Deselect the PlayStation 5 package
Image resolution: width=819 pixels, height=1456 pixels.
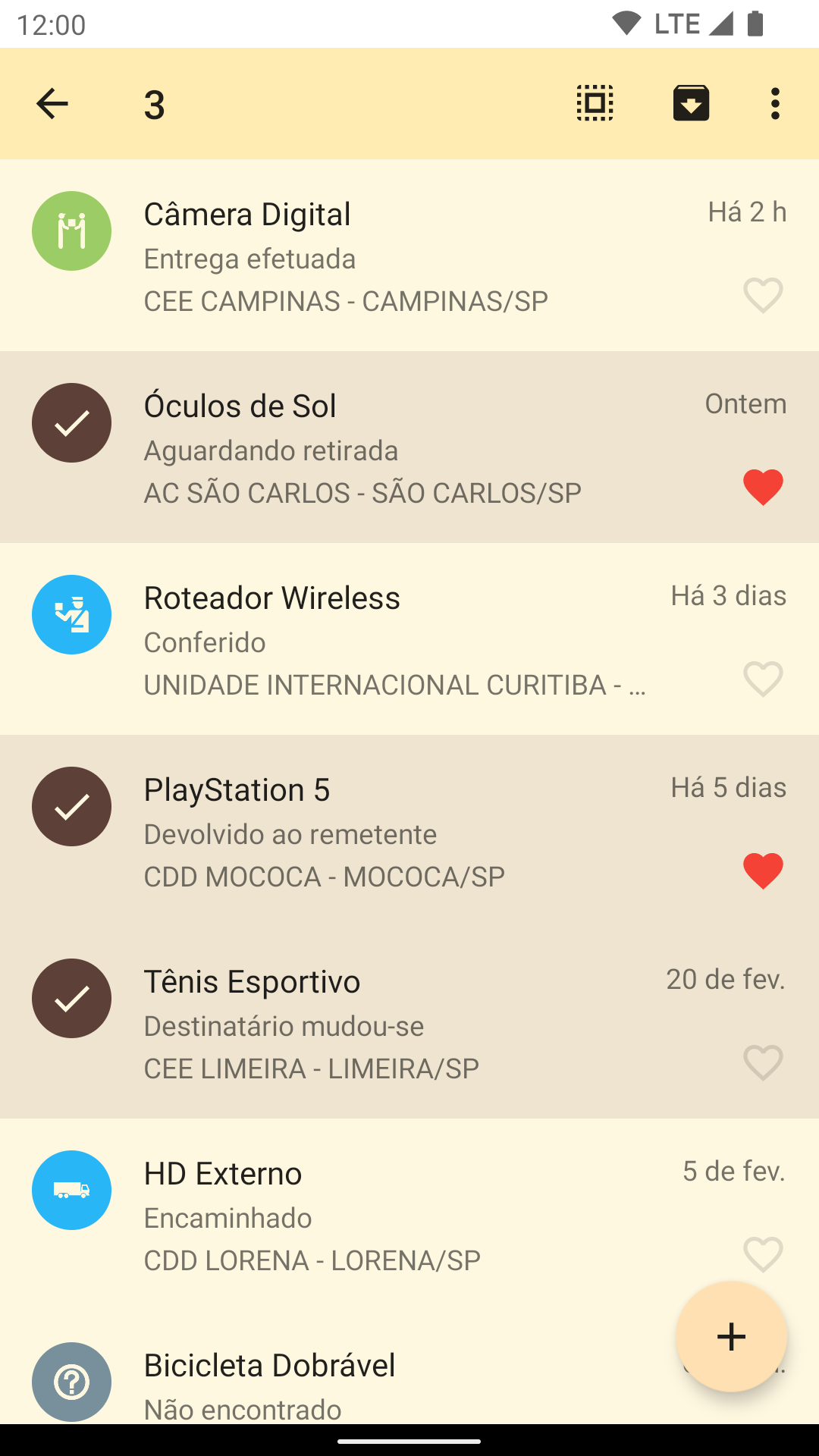(72, 807)
